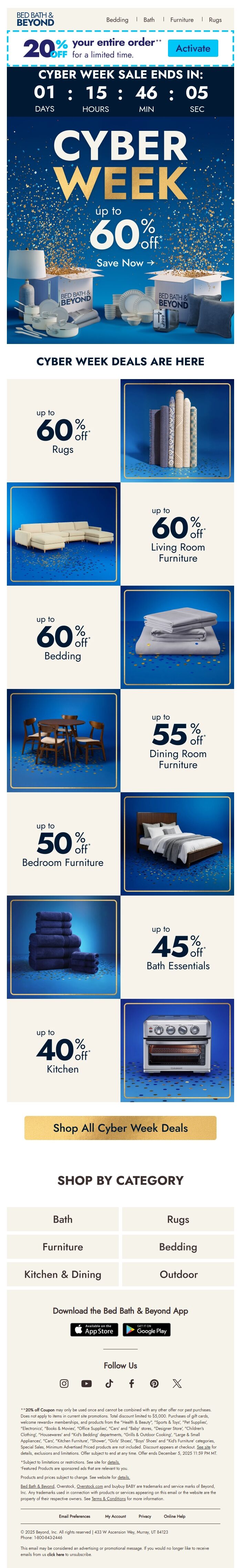Viewport: 241px width, 1568px height.
Task: Select the Outdoor category
Action: [178, 1274]
